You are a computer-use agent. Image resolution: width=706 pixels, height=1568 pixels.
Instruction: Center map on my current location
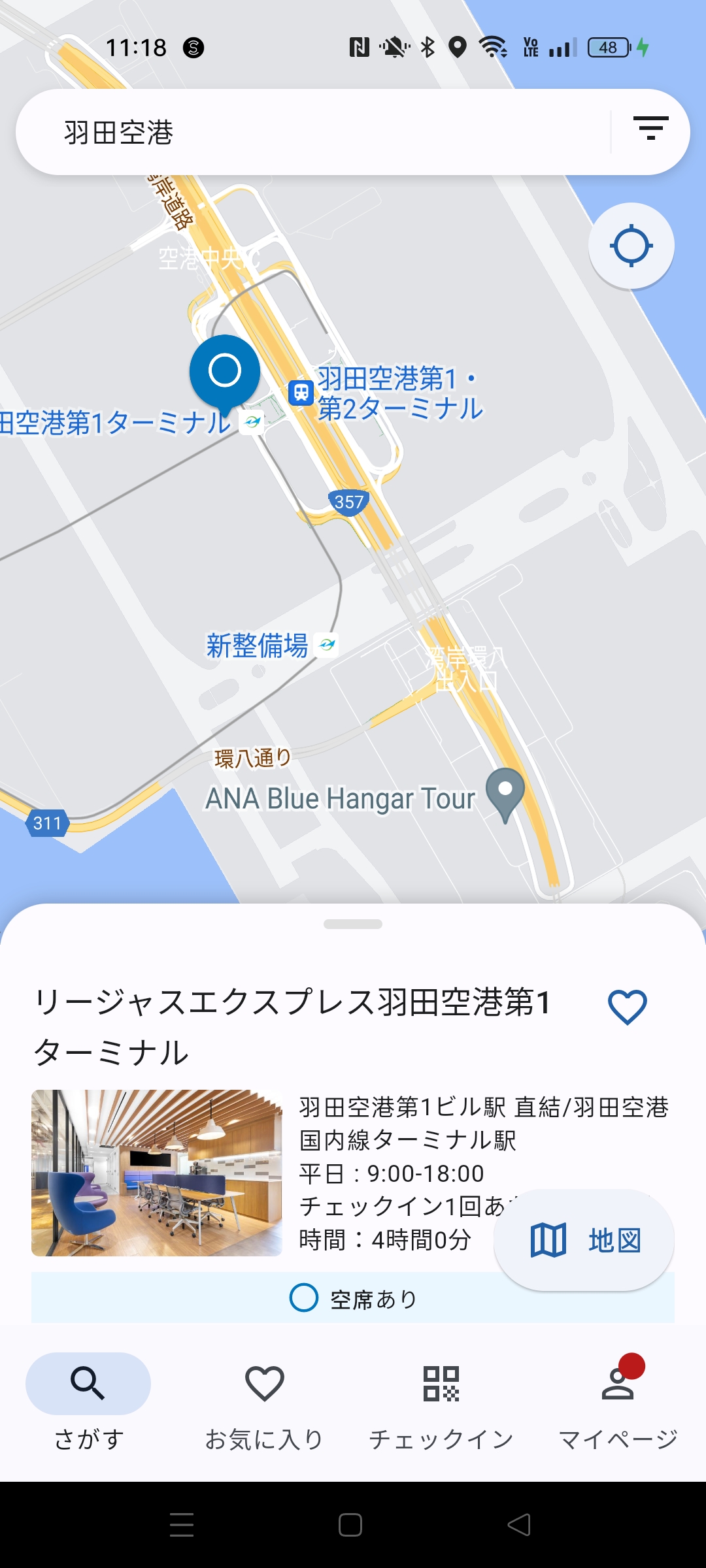(631, 246)
